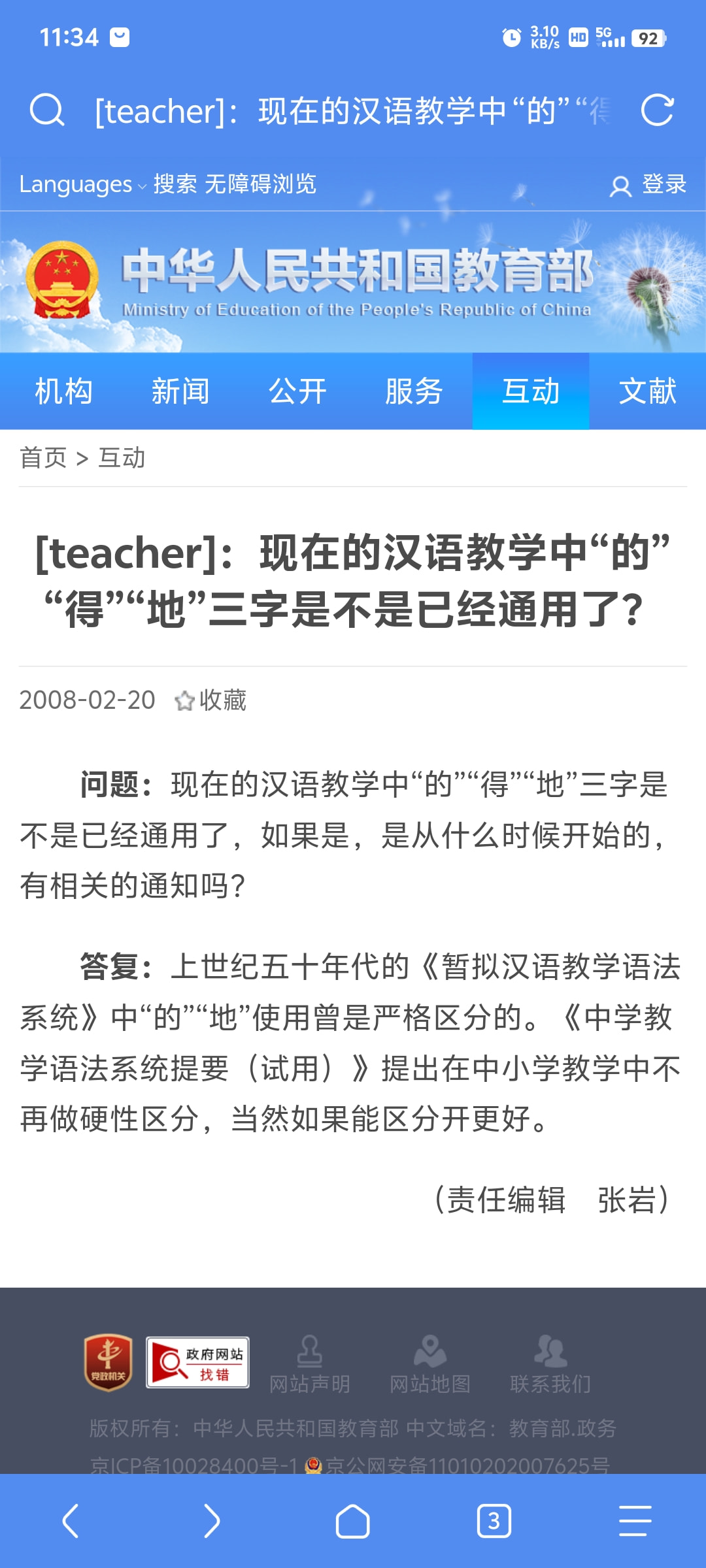This screenshot has height=1568, width=706.
Task: Select the 公开 tab
Action: (x=297, y=391)
